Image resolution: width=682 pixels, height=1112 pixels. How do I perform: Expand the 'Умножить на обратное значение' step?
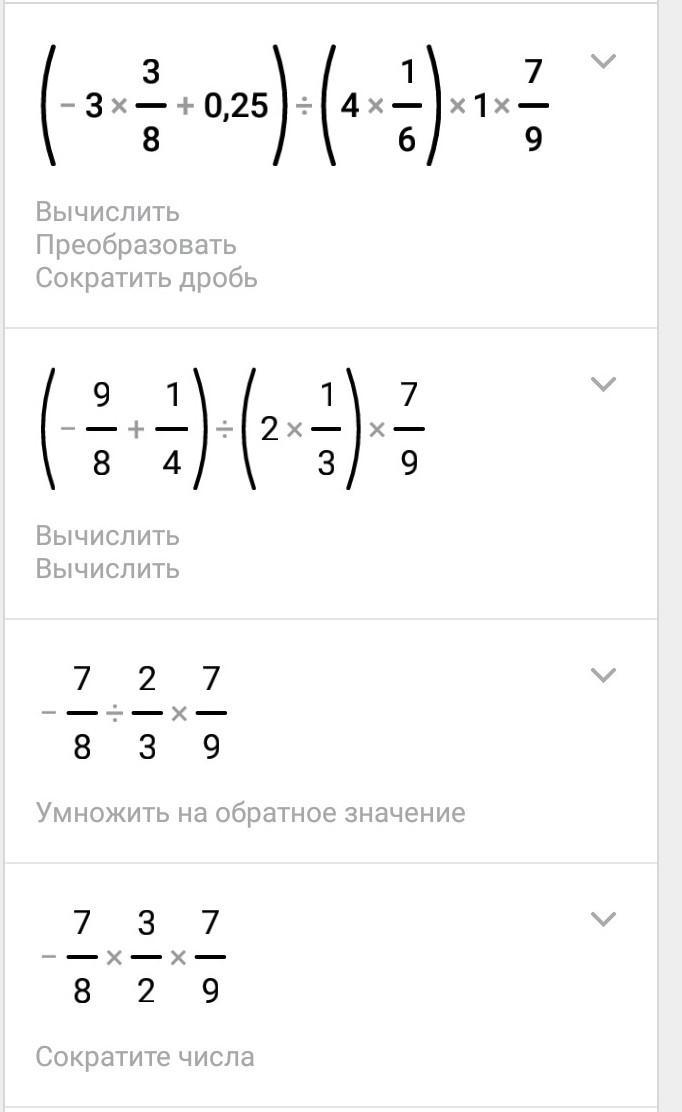pyautogui.click(x=603, y=675)
